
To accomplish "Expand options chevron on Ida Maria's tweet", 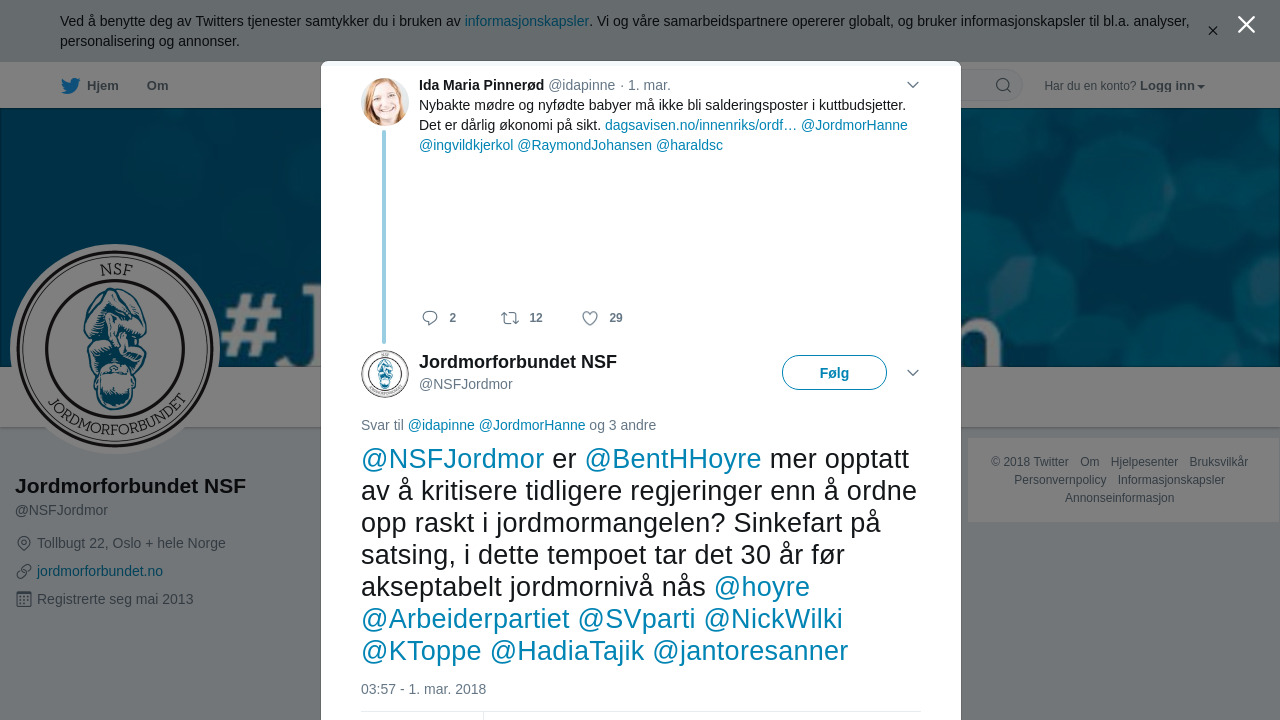I will coord(912,85).
